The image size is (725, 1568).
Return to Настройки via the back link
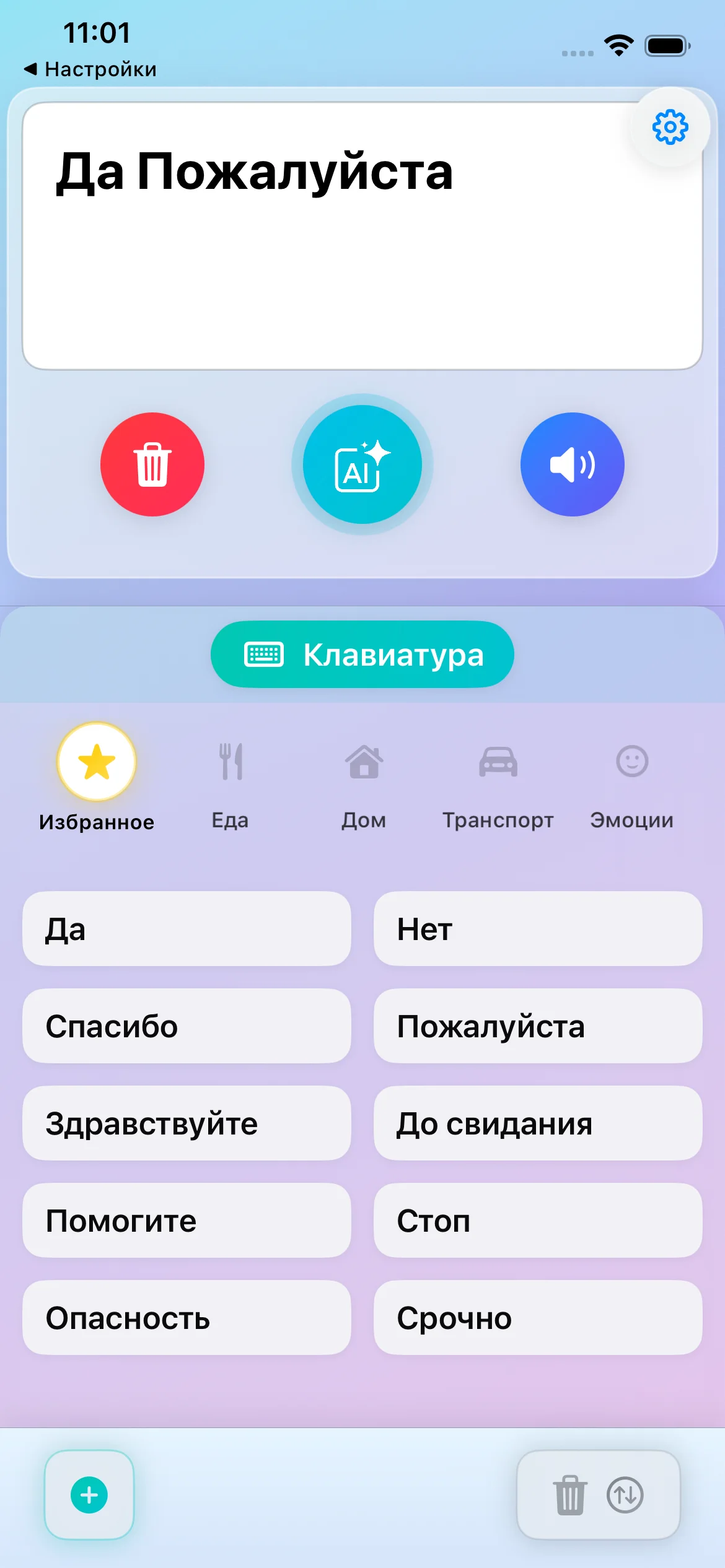90,69
